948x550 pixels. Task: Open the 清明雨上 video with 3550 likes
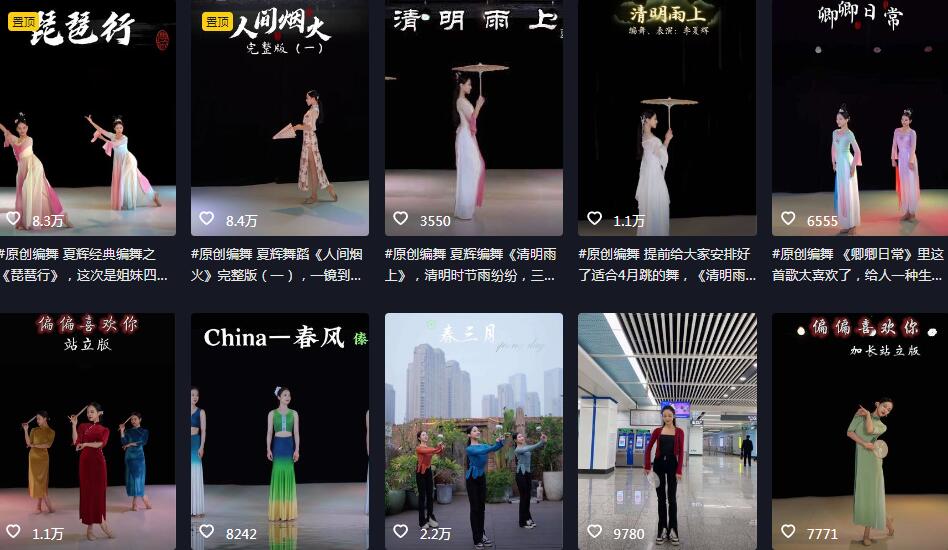tap(473, 120)
